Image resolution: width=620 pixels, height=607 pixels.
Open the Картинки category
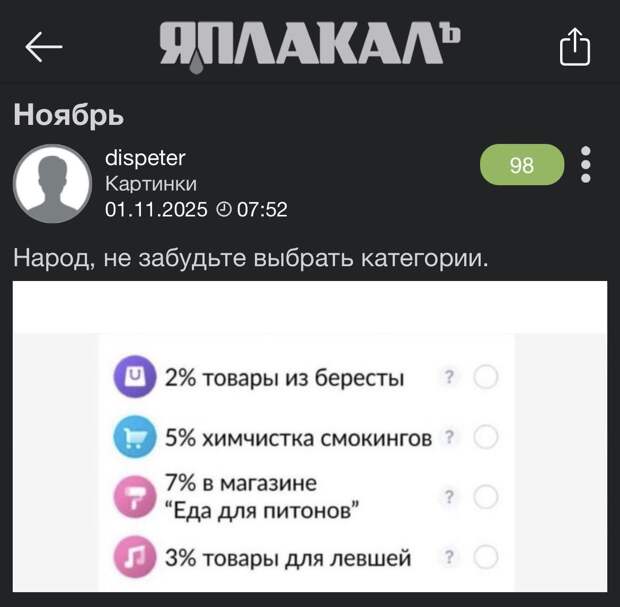pyautogui.click(x=150, y=184)
